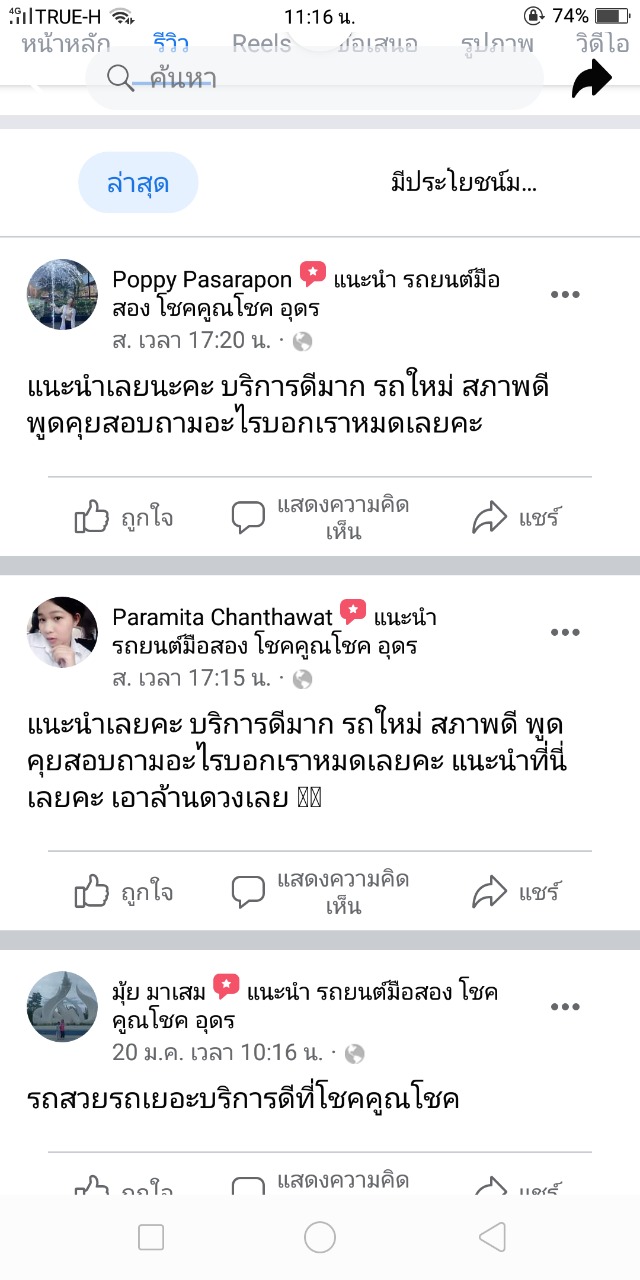Viewport: 640px width, 1280px height.
Task: Select the ล่าสุด filter chip
Action: 138,183
